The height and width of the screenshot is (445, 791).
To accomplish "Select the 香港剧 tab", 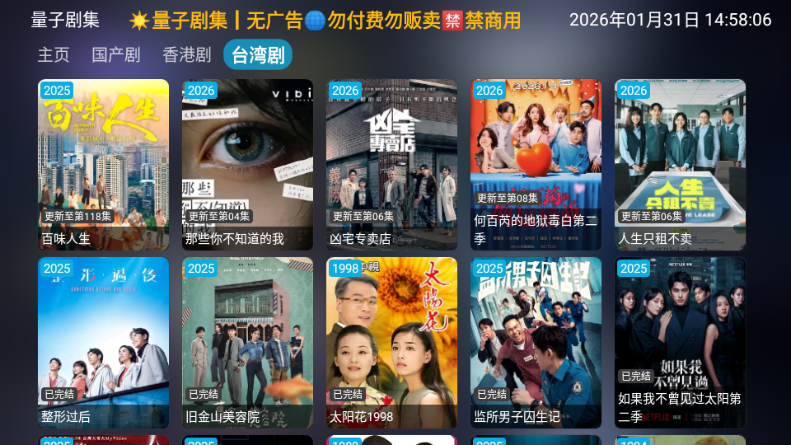I will point(187,56).
